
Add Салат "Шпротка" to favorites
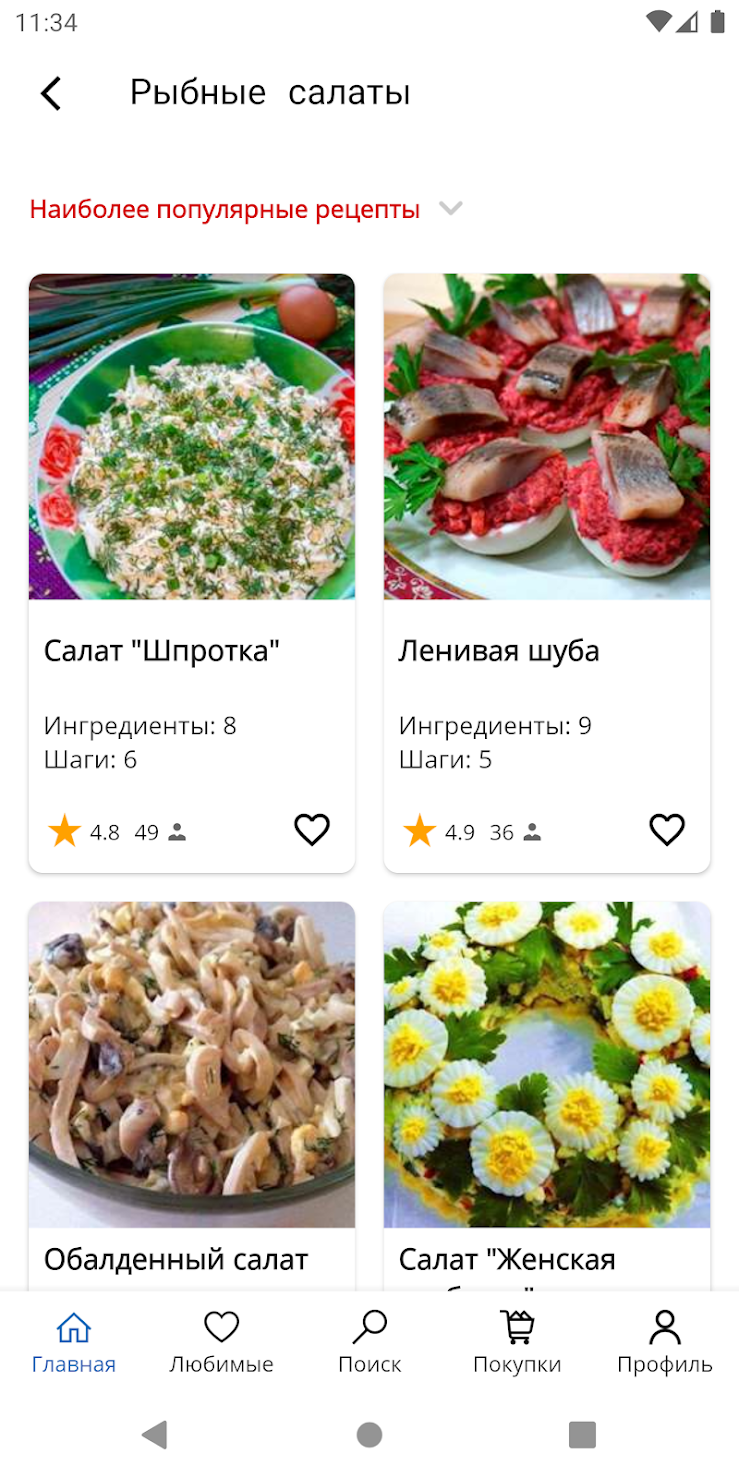pyautogui.click(x=311, y=830)
